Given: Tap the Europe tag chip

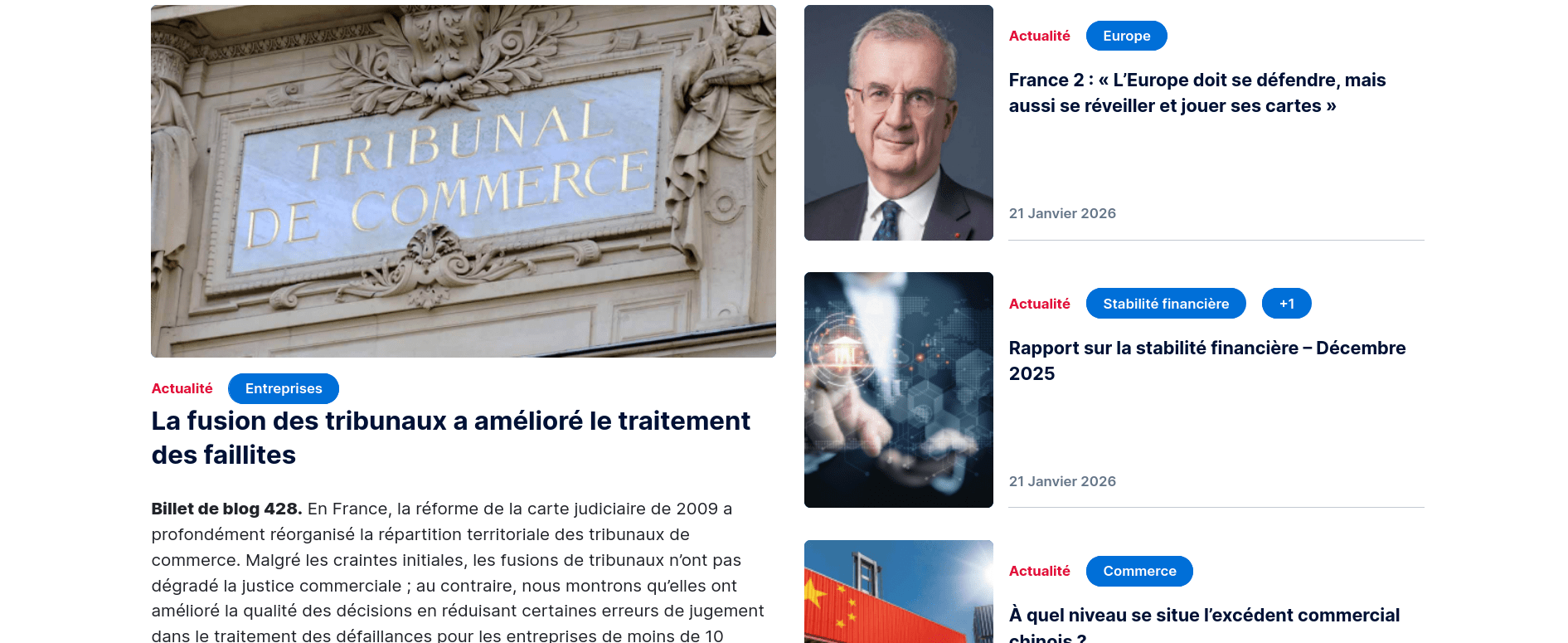Looking at the screenshot, I should [x=1126, y=36].
